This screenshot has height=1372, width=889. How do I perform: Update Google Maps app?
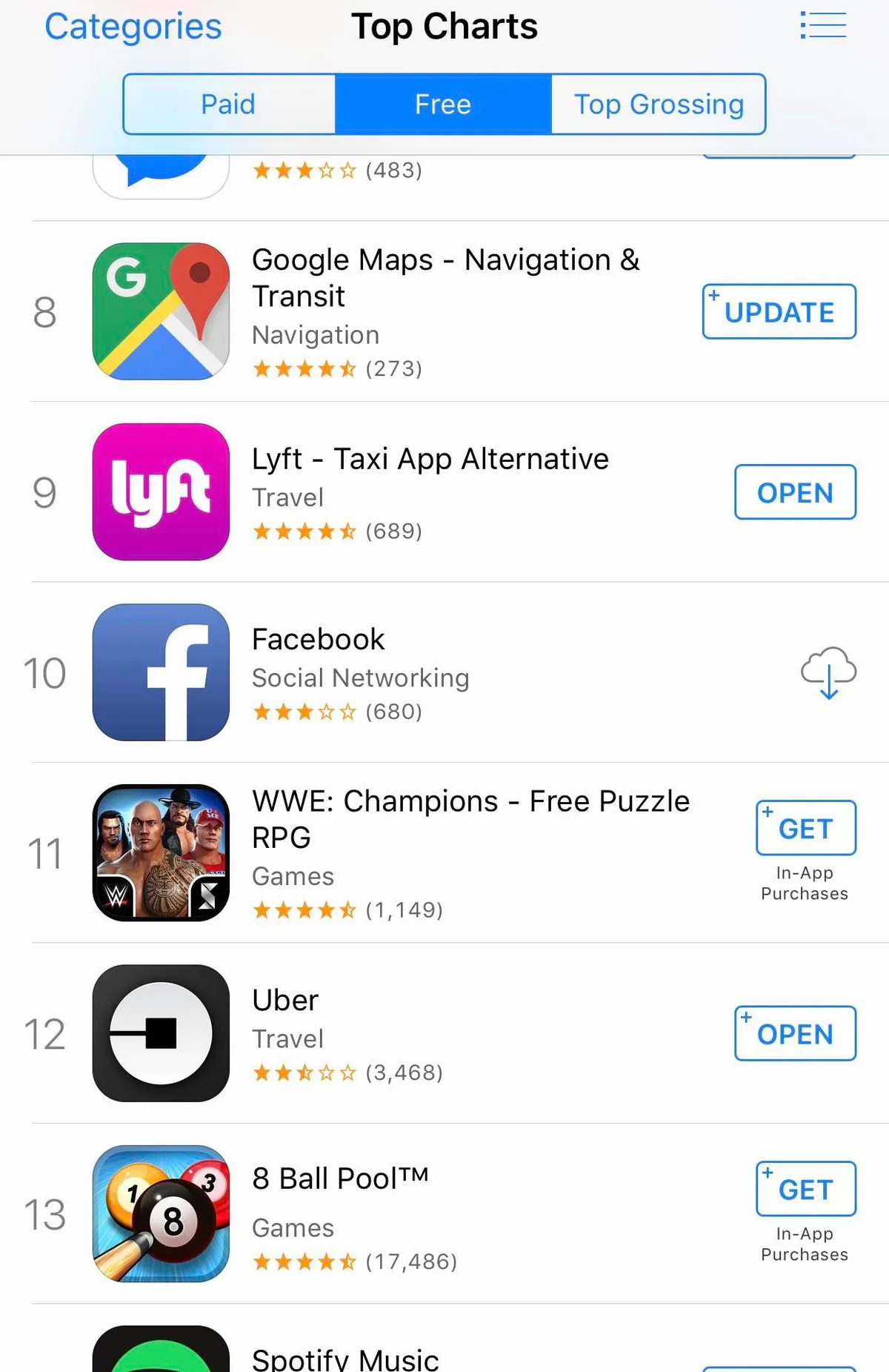click(x=779, y=312)
